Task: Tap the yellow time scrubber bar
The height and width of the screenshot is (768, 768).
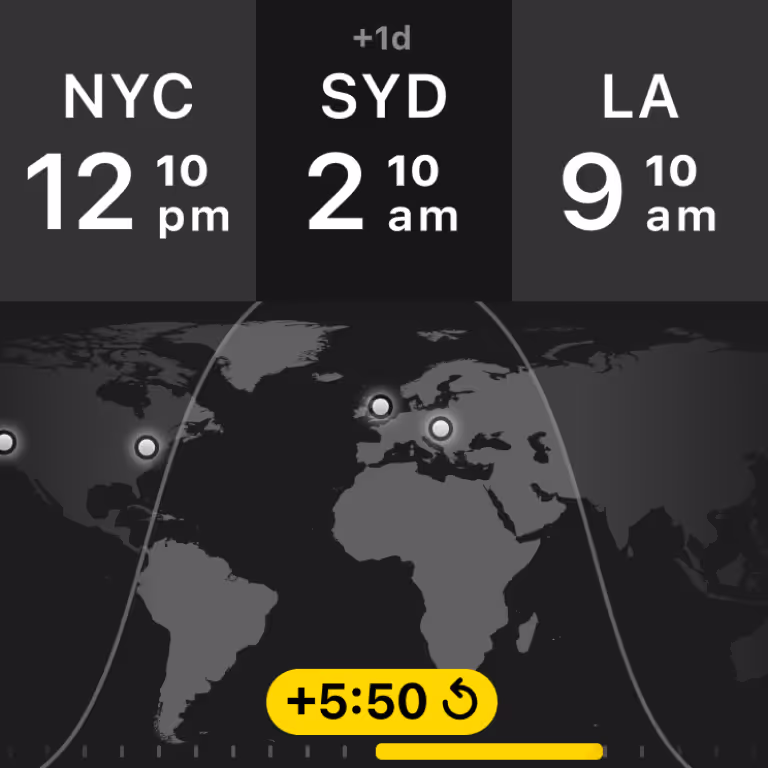Action: (489, 751)
